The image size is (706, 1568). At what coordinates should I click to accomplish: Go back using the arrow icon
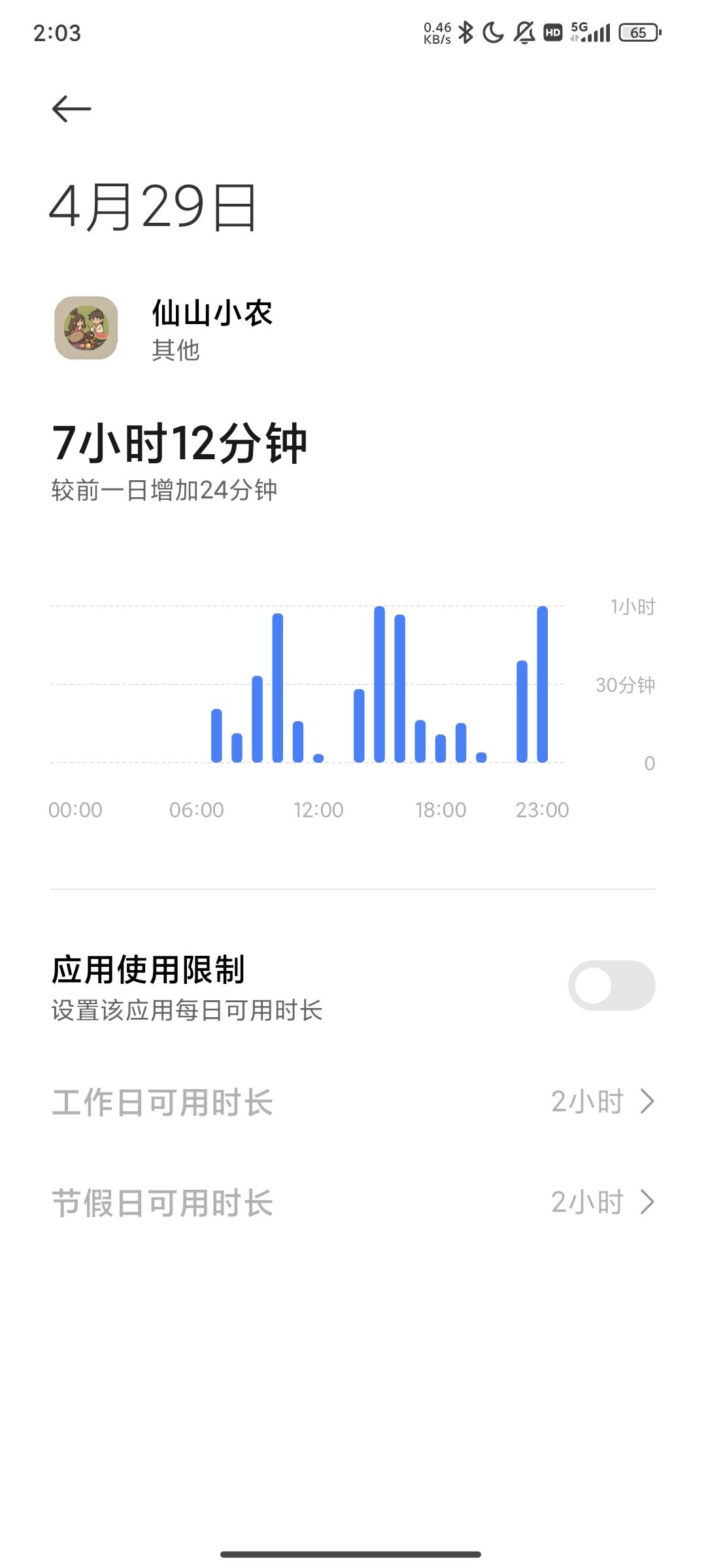[71, 108]
